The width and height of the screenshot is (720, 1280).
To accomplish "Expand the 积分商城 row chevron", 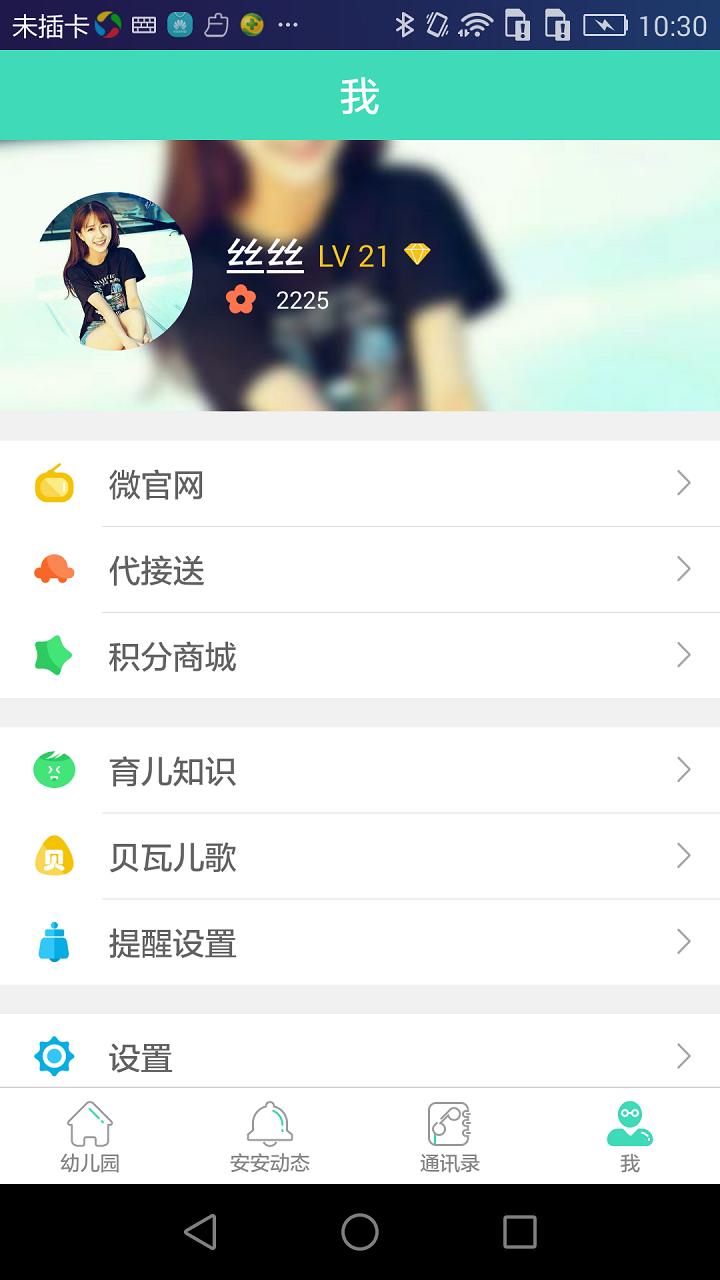I will 684,656.
